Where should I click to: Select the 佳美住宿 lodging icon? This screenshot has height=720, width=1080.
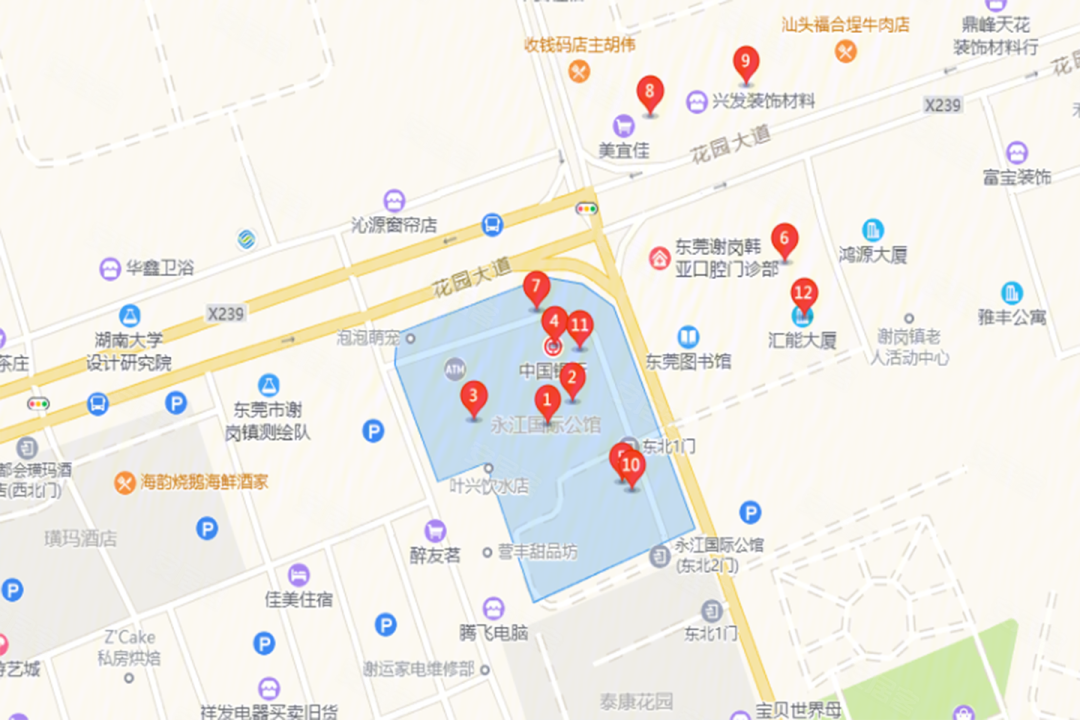click(x=298, y=575)
